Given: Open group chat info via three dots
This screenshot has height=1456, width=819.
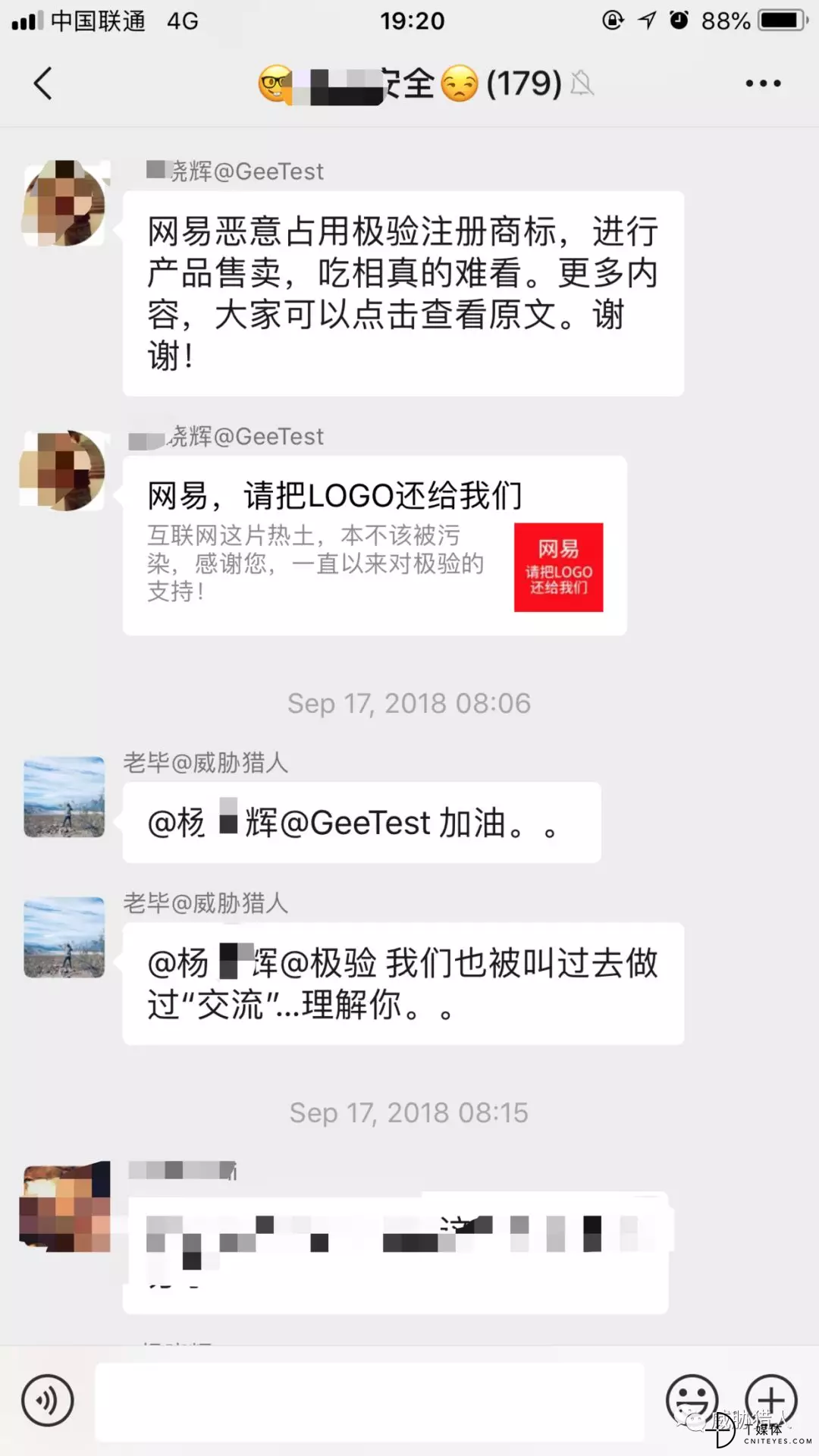Looking at the screenshot, I should pos(763,83).
